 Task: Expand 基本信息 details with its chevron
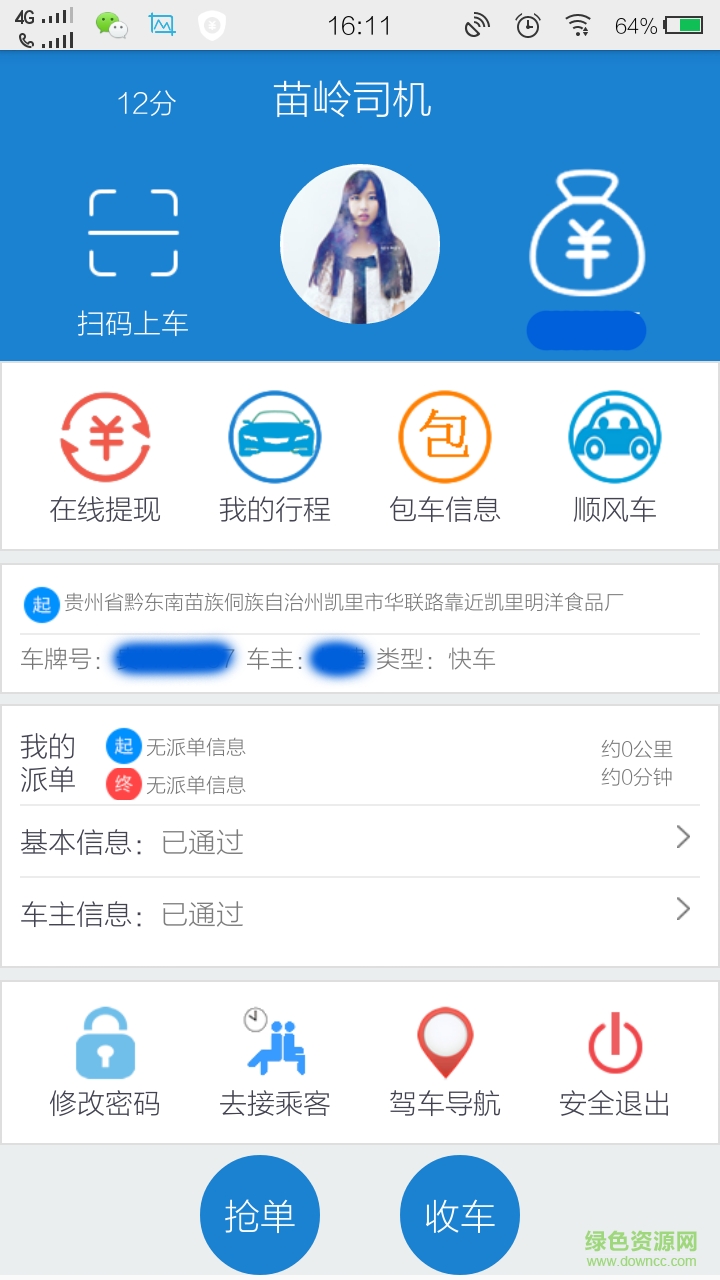684,837
